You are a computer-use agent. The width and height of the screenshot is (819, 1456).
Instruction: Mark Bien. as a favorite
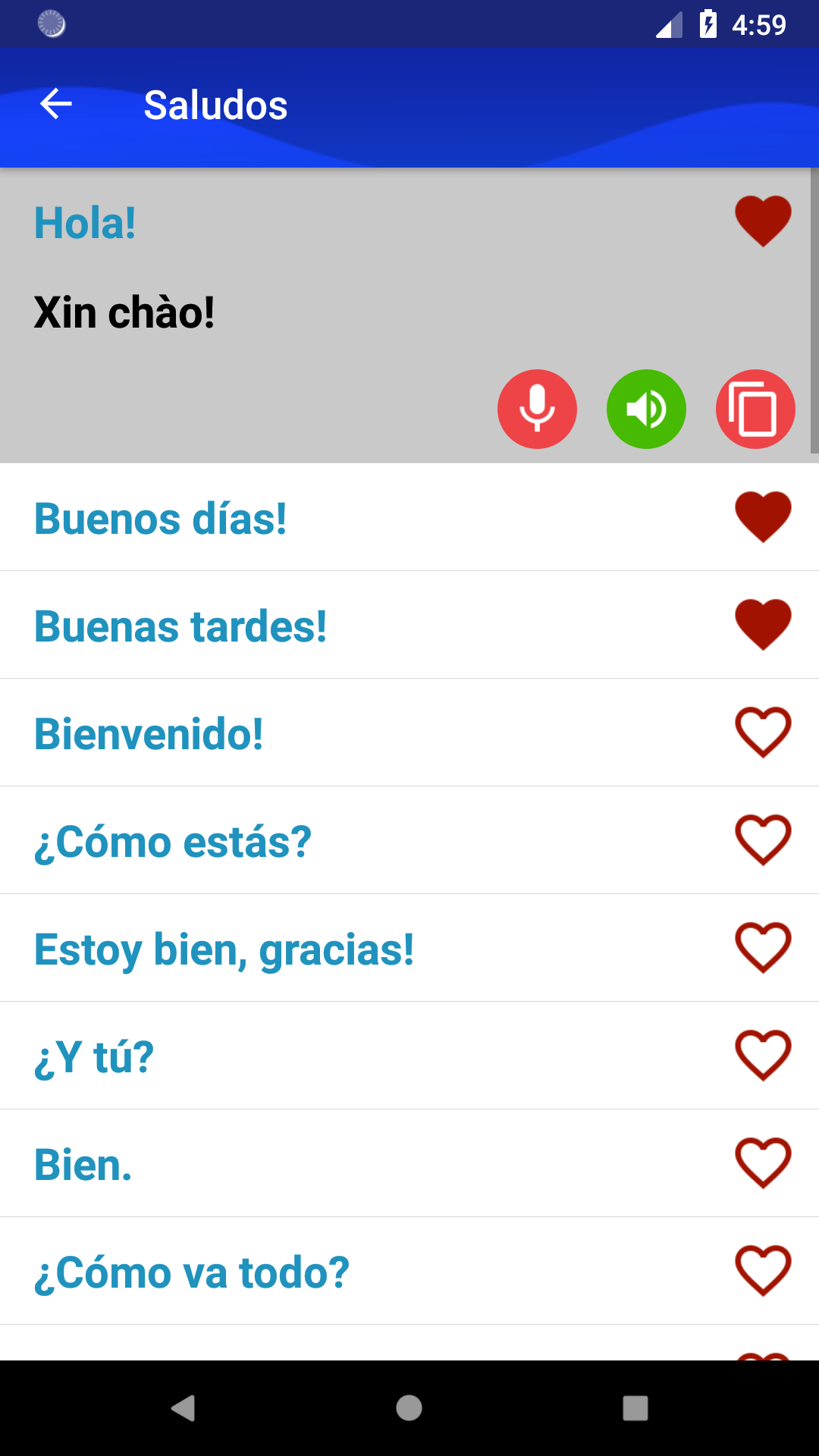(x=763, y=1163)
